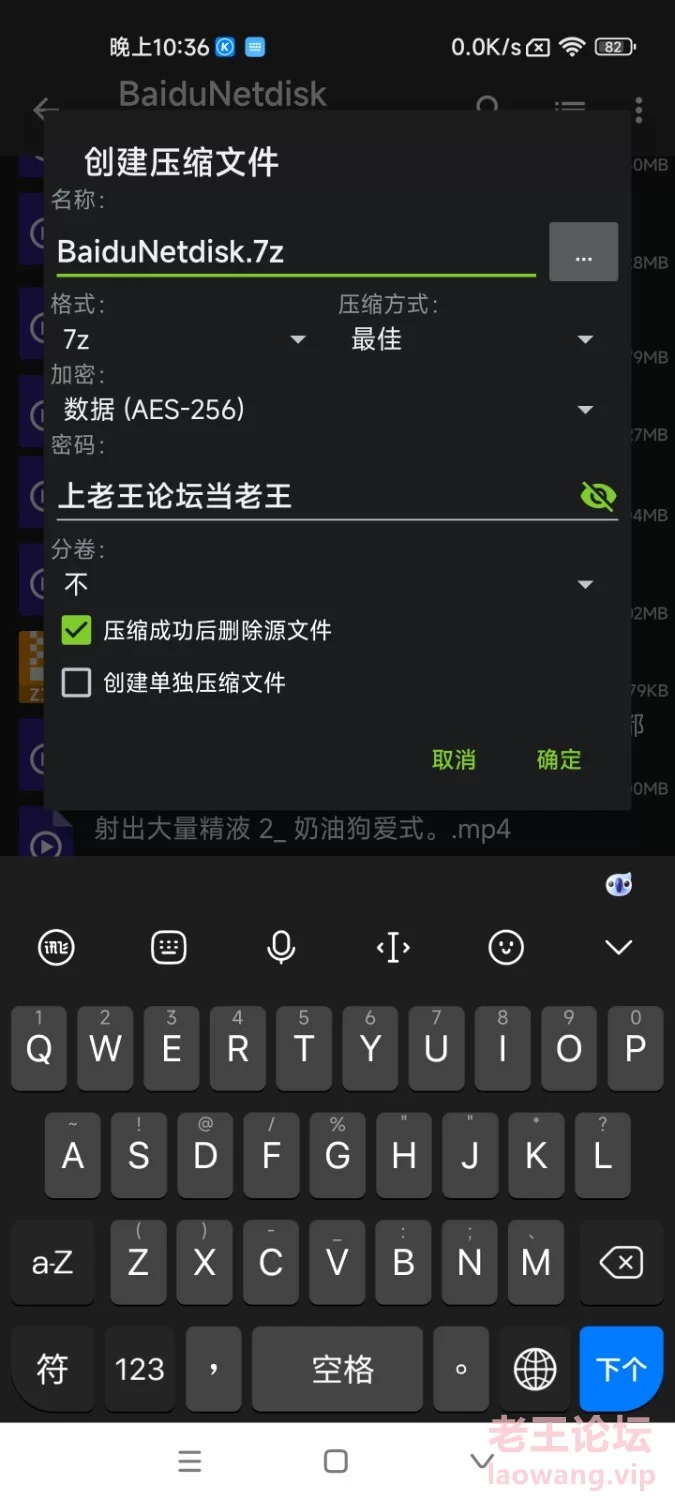Viewport: 675px width, 1500px height.
Task: Expand the 分卷 split volume dropdown
Action: click(328, 584)
